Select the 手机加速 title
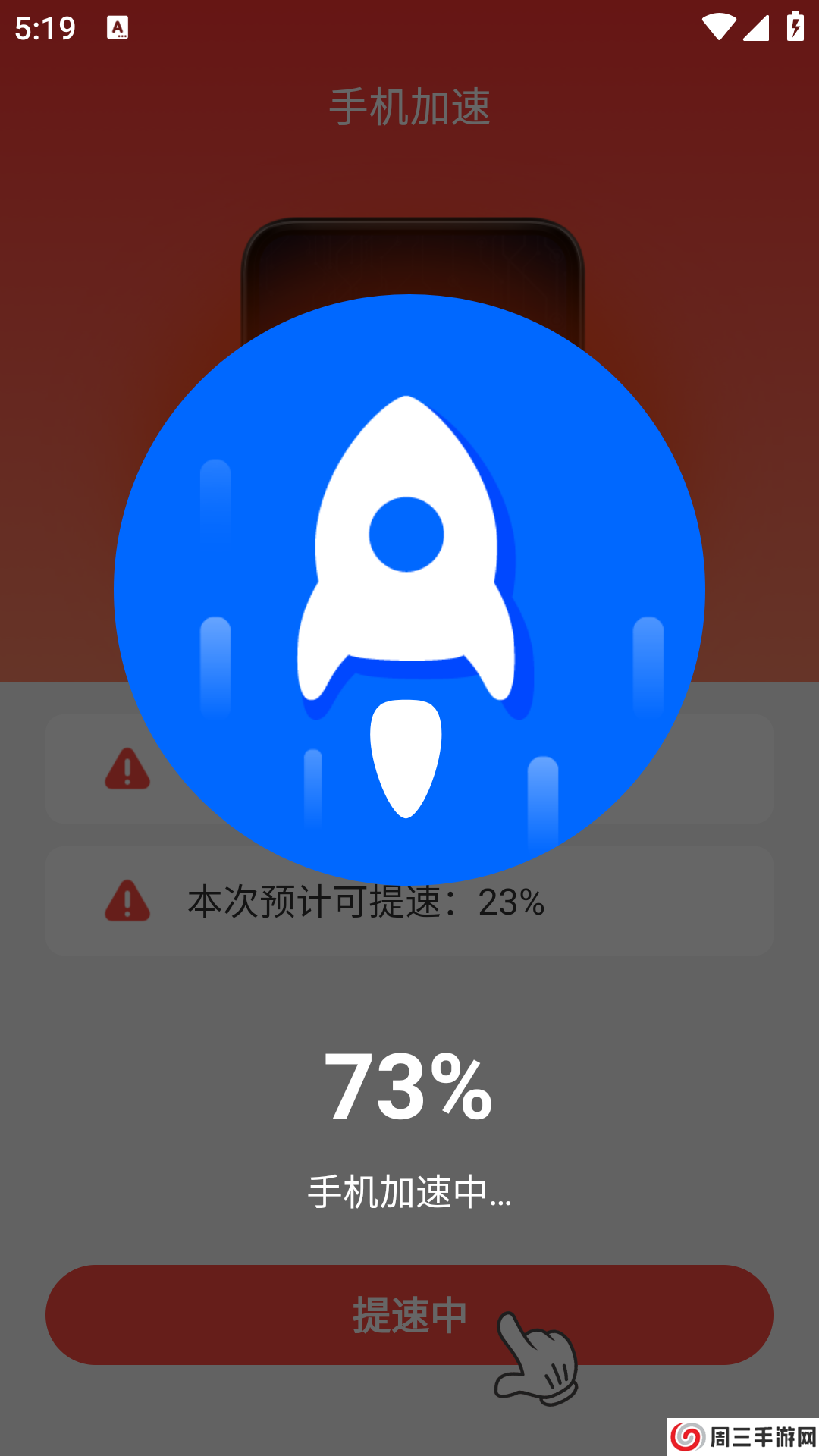The image size is (819, 1456). click(x=409, y=106)
